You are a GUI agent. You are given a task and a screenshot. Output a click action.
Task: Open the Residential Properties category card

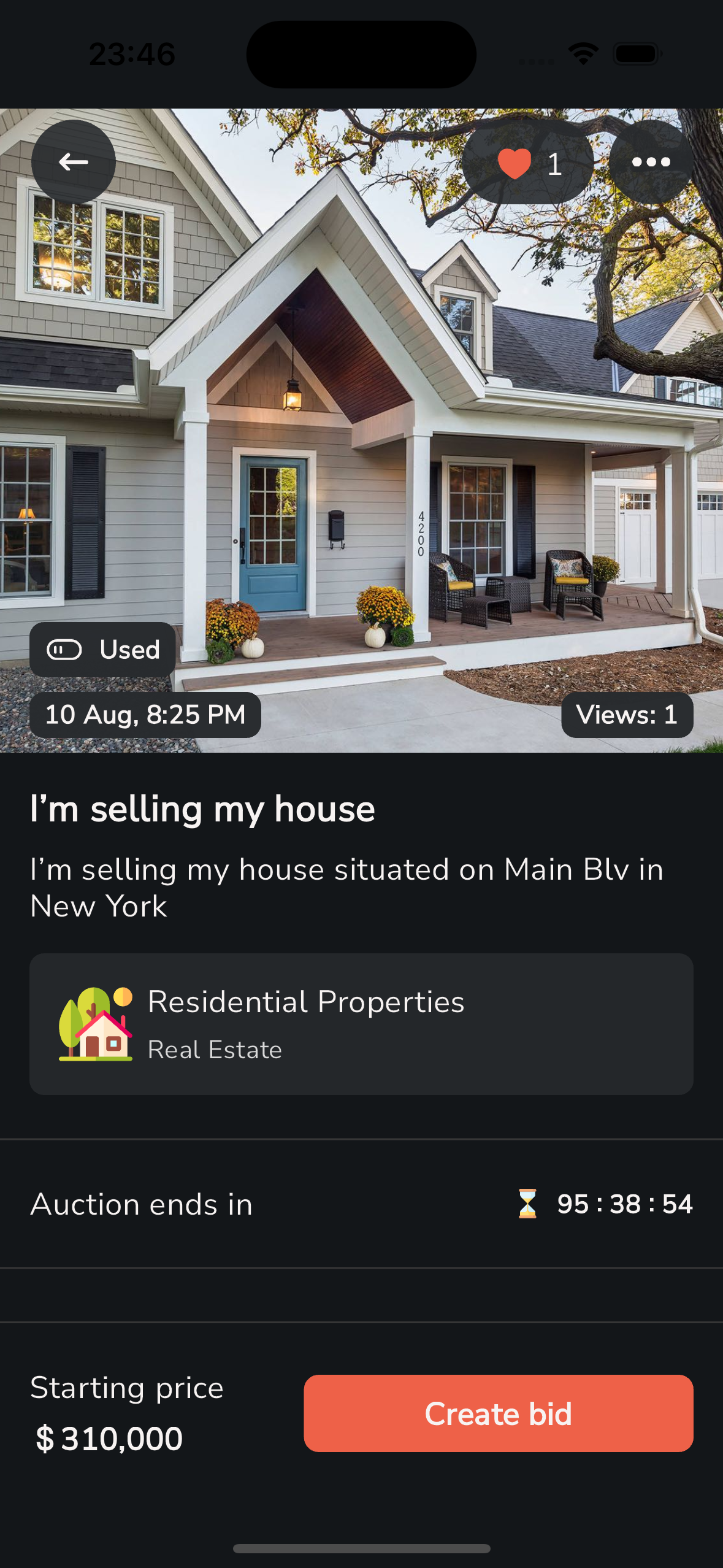[361, 1024]
